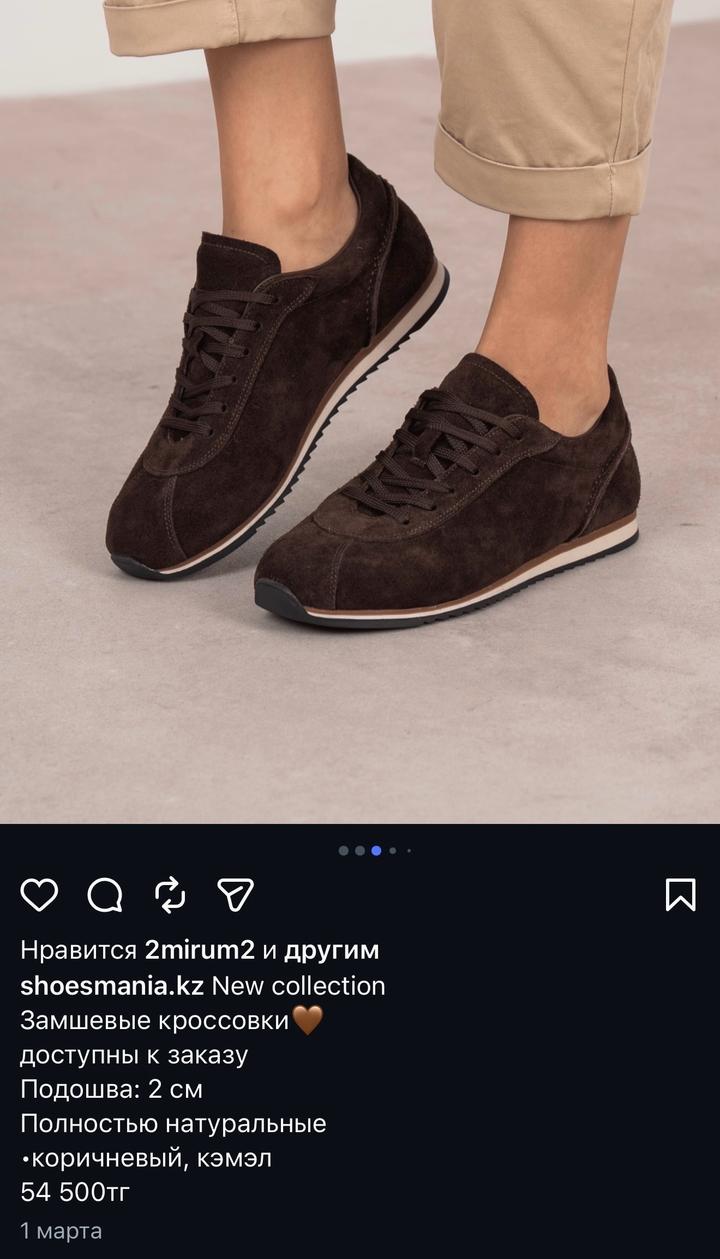
Task: Open the shoesmania.kz profile
Action: (x=112, y=985)
